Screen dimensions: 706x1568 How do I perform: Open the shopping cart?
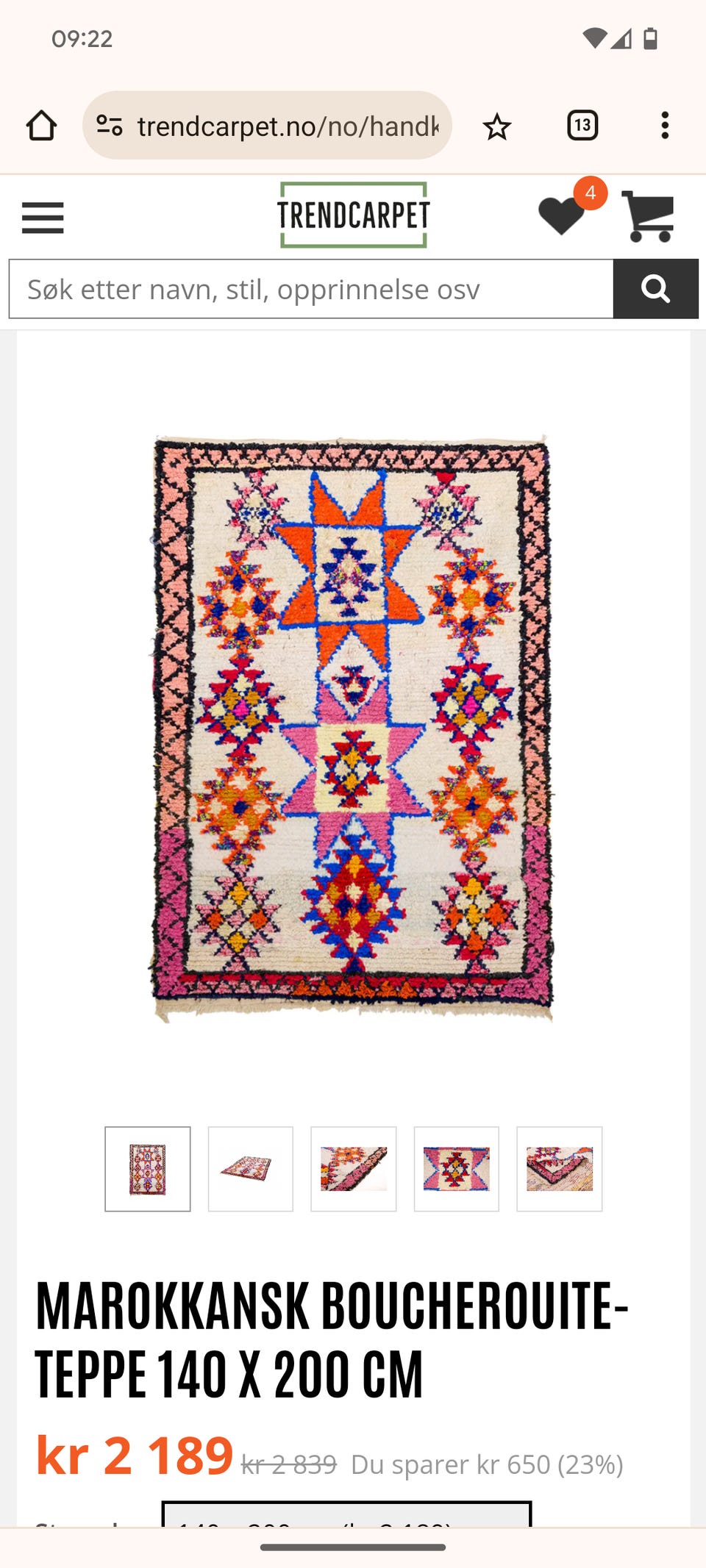pyautogui.click(x=648, y=216)
